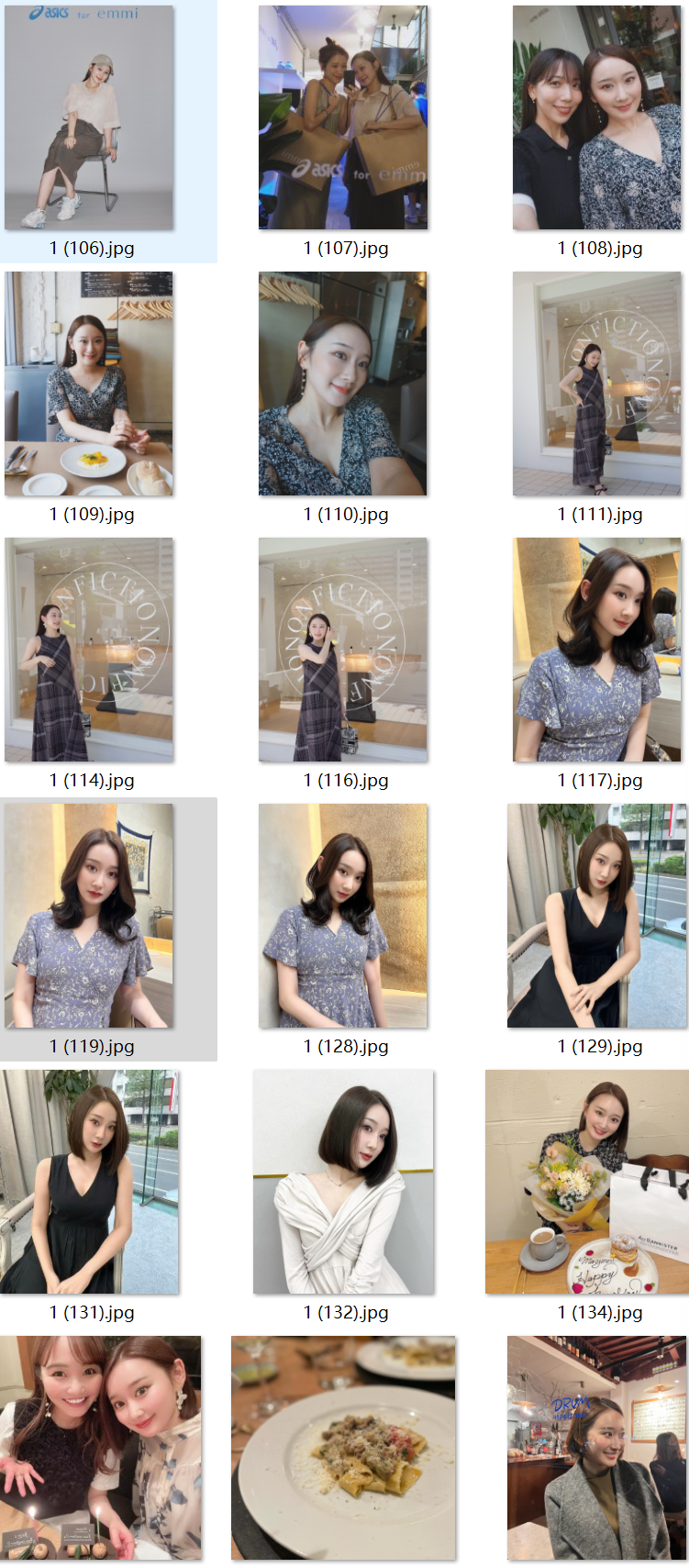The image size is (689, 1568).
Task: Open 1 (116).jpg
Action: pyautogui.click(x=343, y=650)
